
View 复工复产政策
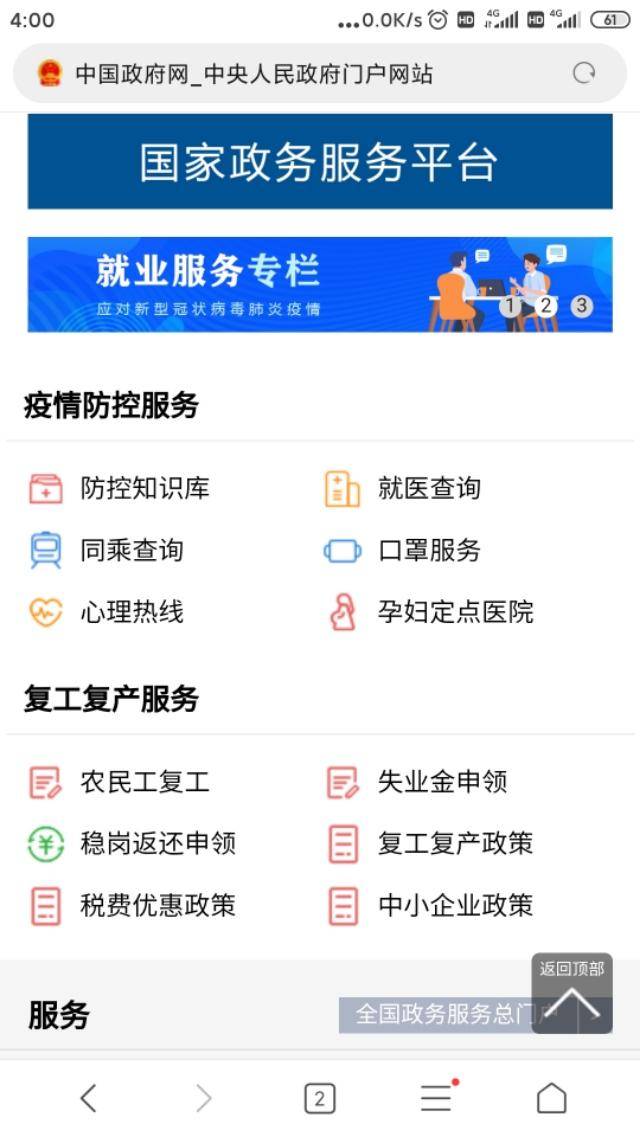click(x=454, y=845)
